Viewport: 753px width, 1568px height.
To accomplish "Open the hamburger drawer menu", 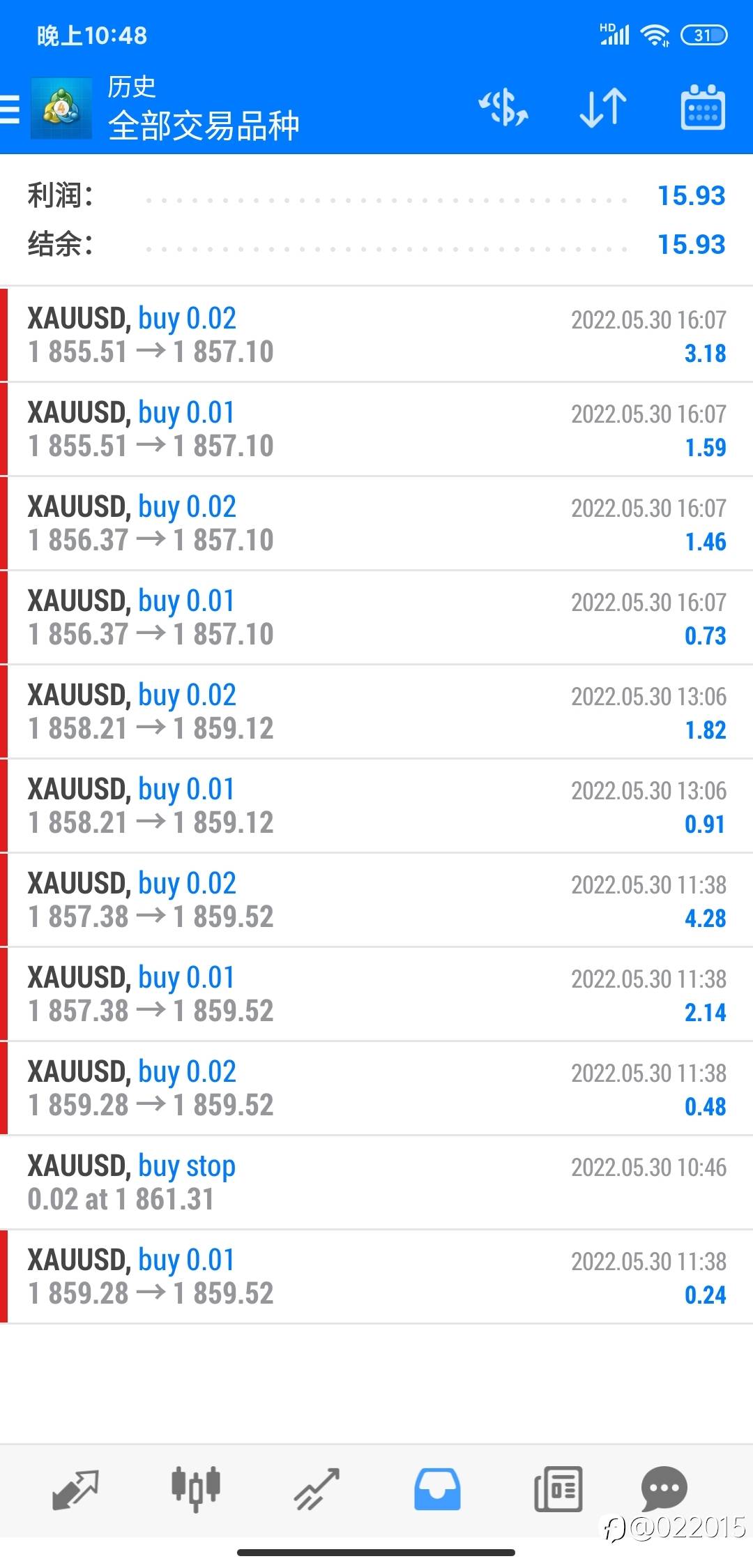I will 10,109.
